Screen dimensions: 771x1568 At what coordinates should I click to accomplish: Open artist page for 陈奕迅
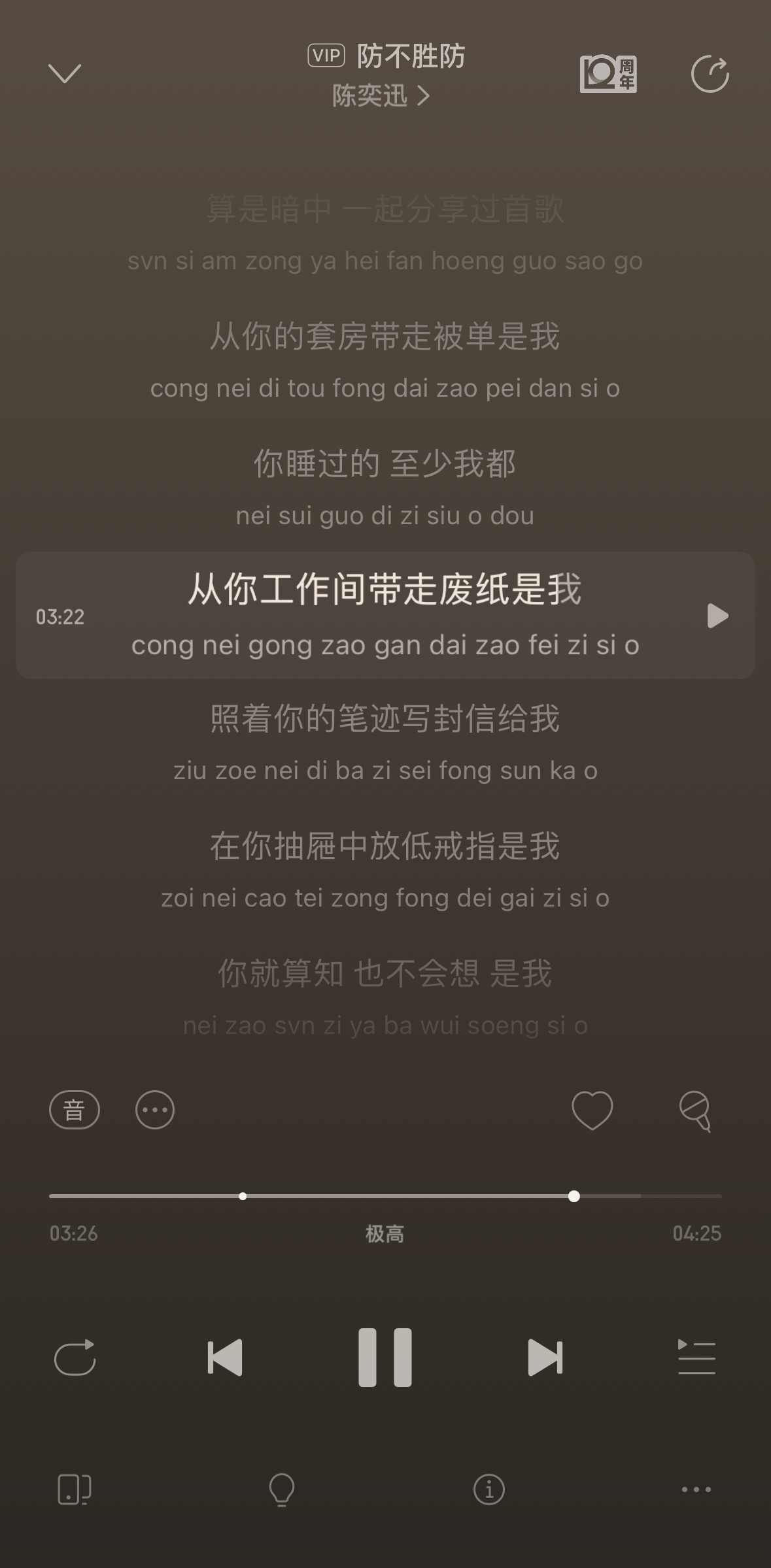(381, 96)
